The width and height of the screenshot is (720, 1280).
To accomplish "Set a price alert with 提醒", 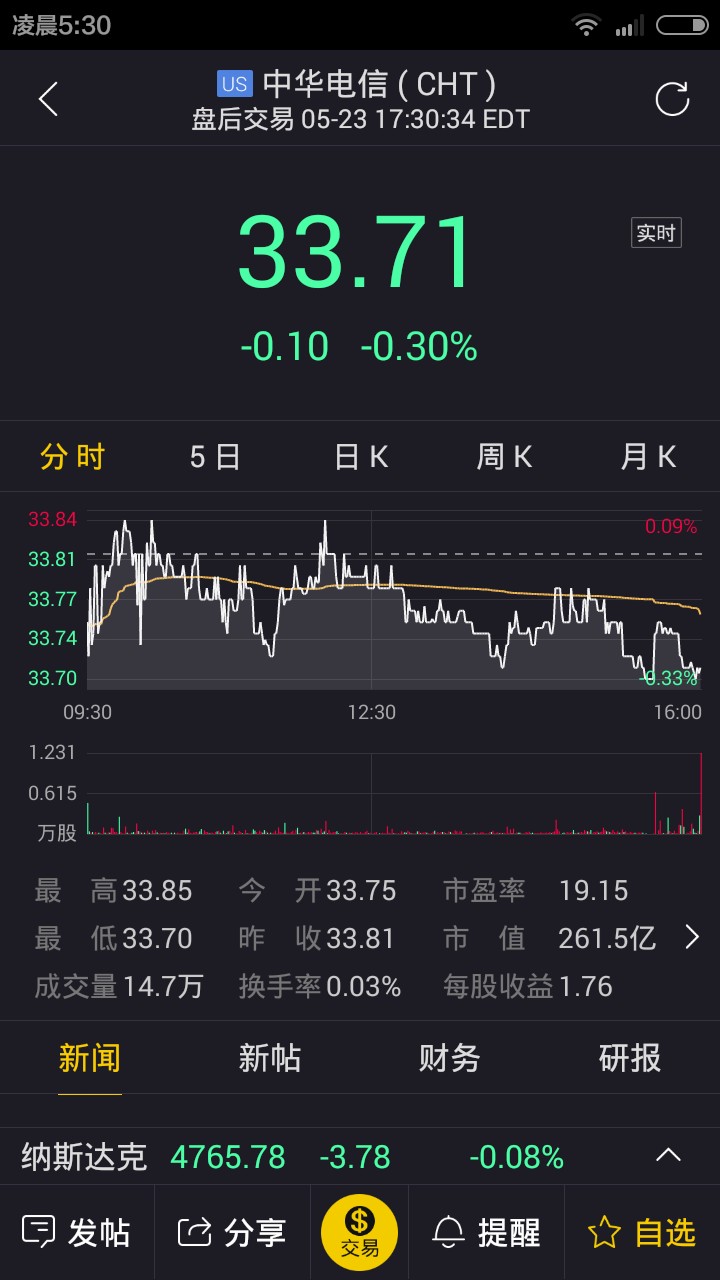I will point(488,1232).
